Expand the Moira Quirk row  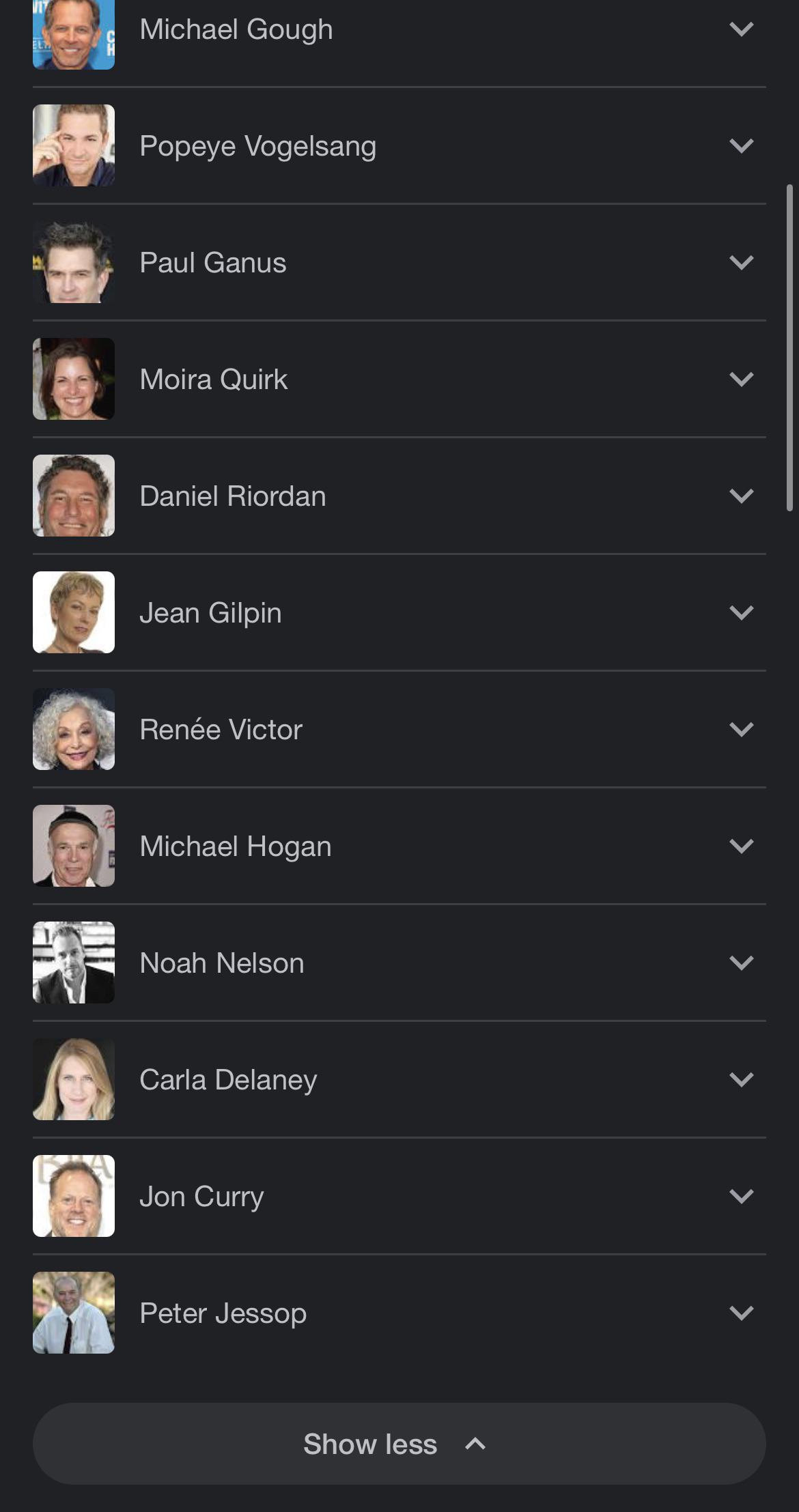741,380
